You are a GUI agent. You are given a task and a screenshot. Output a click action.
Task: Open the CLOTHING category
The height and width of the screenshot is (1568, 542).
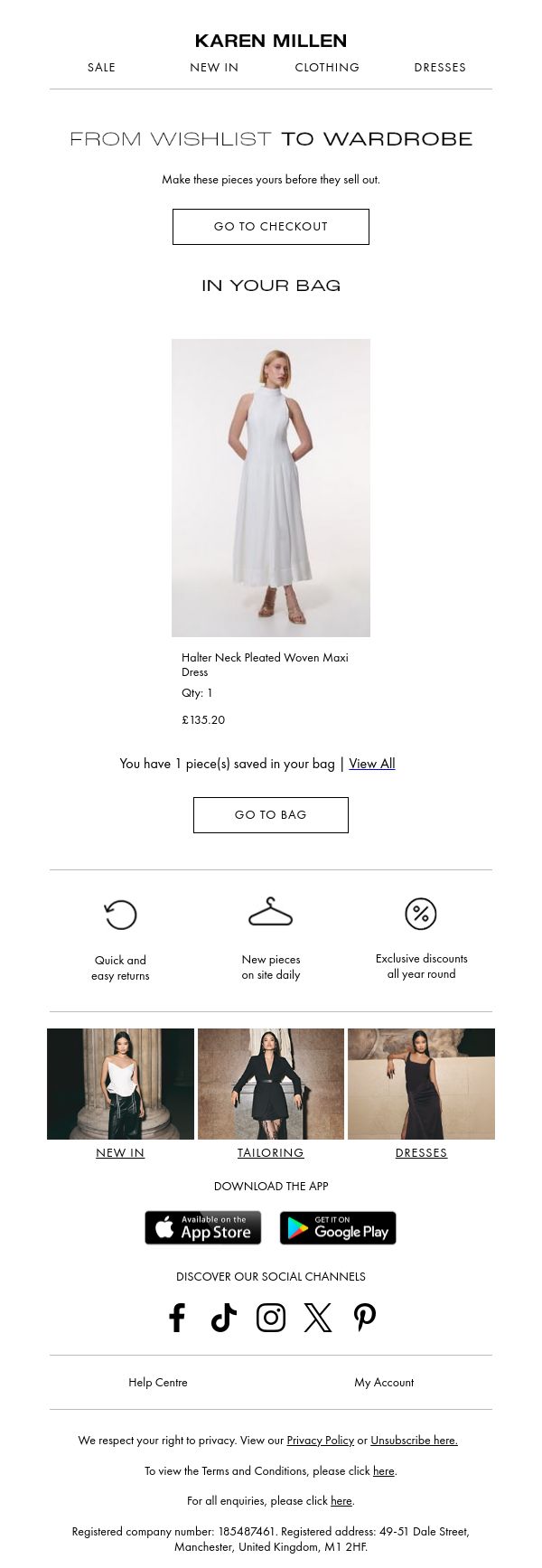[x=327, y=68]
